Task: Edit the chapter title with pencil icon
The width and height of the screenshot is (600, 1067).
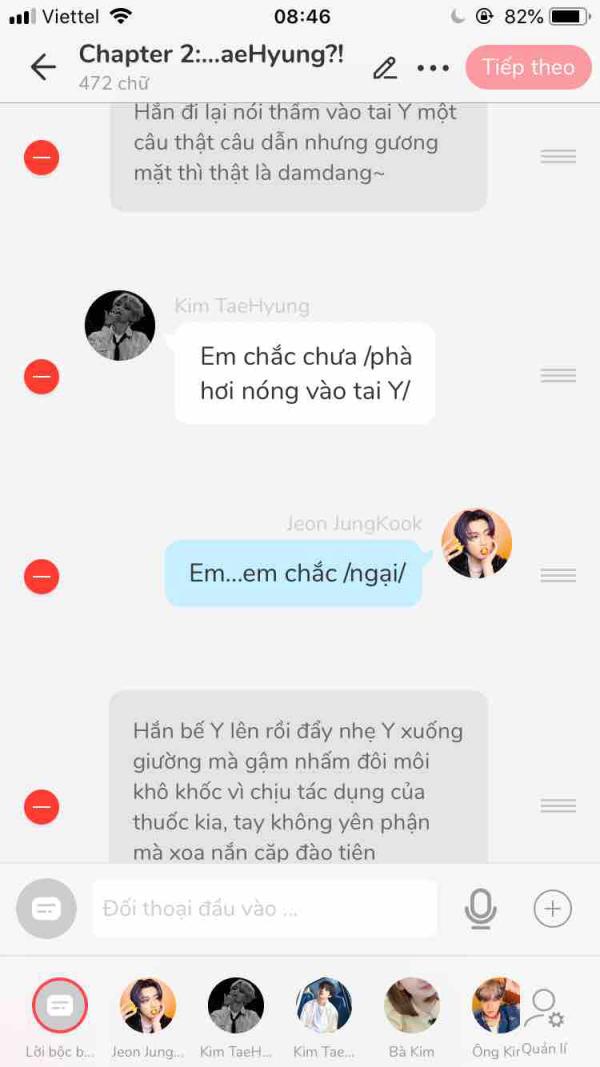Action: 385,68
